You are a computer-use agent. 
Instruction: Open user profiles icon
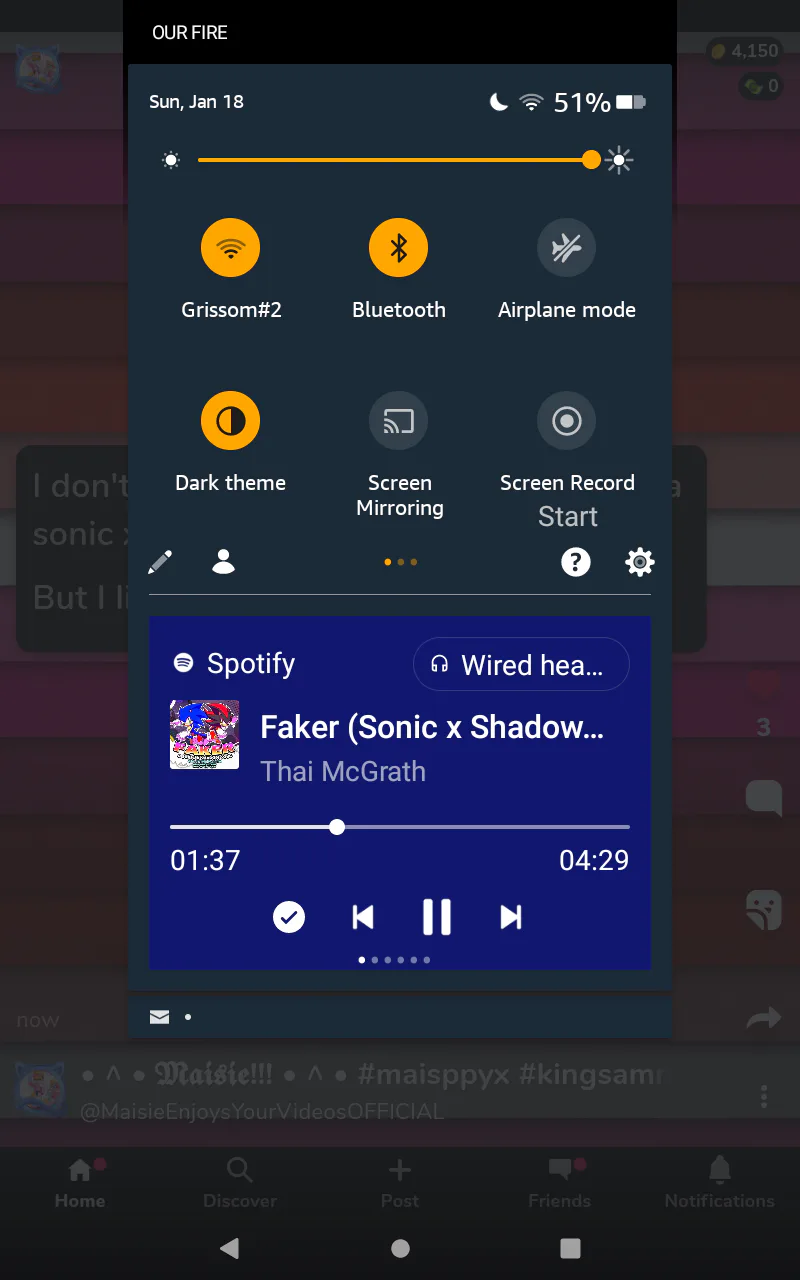[x=223, y=562]
